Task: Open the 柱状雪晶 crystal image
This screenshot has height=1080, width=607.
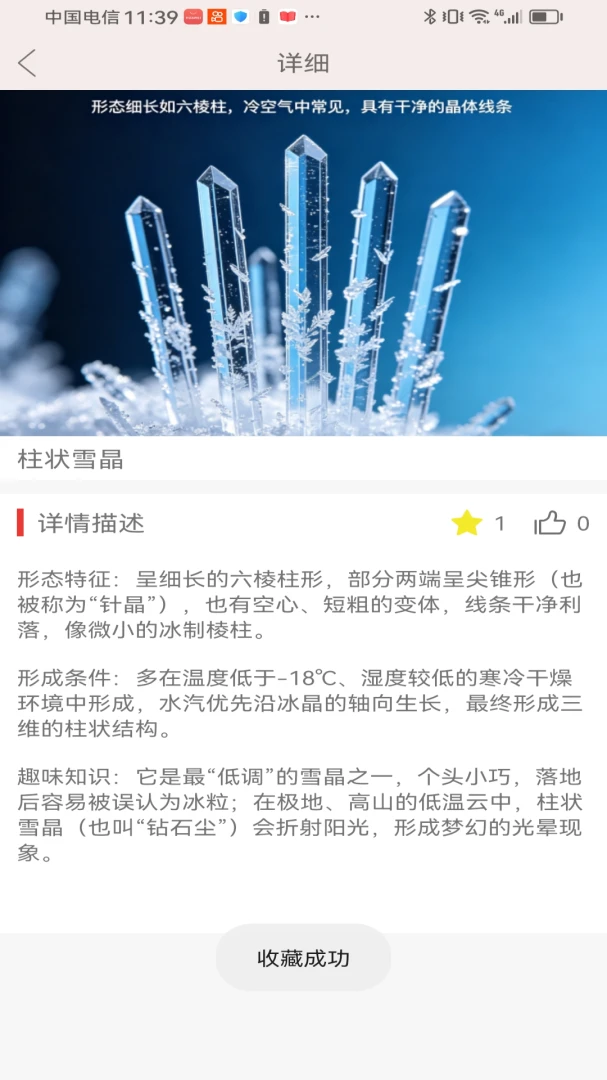Action: 303,263
